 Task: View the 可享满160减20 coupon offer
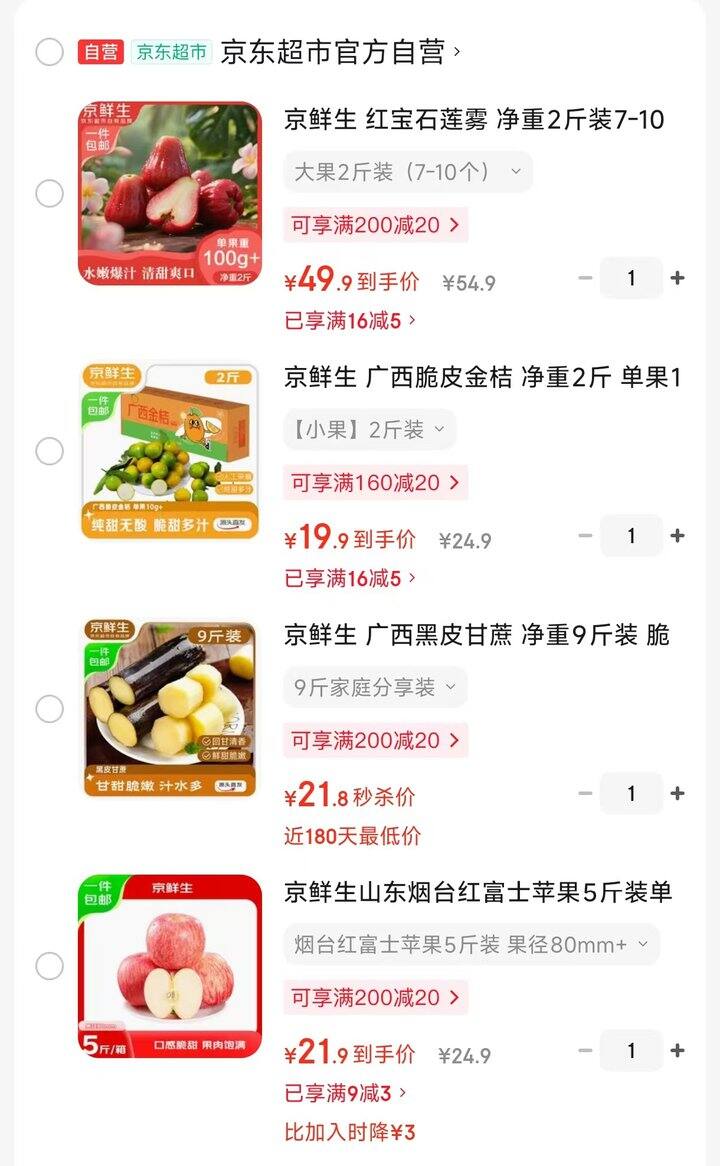375,483
